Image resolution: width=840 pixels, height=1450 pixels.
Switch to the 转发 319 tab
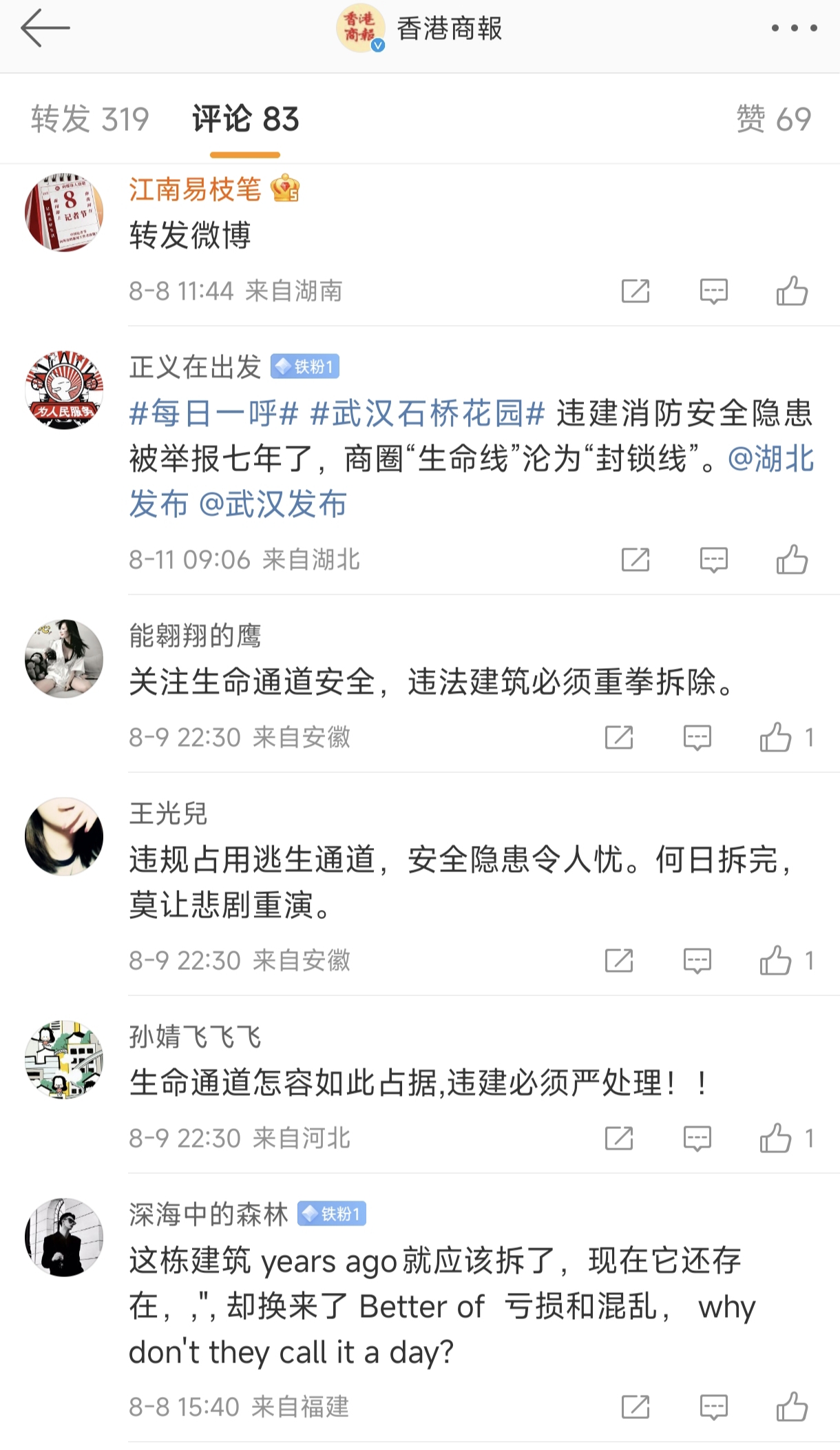[x=90, y=119]
